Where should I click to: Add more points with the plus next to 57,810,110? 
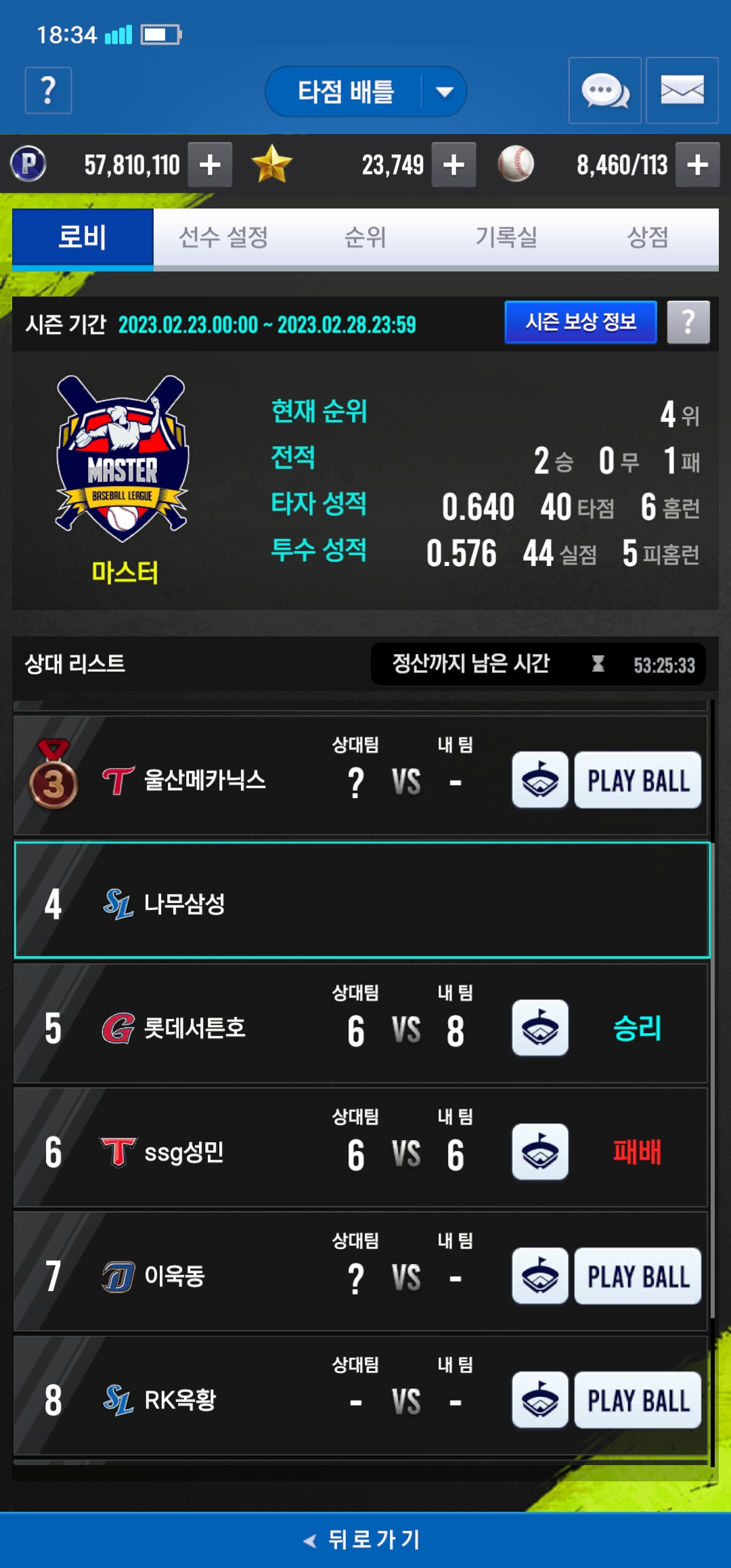click(x=210, y=165)
